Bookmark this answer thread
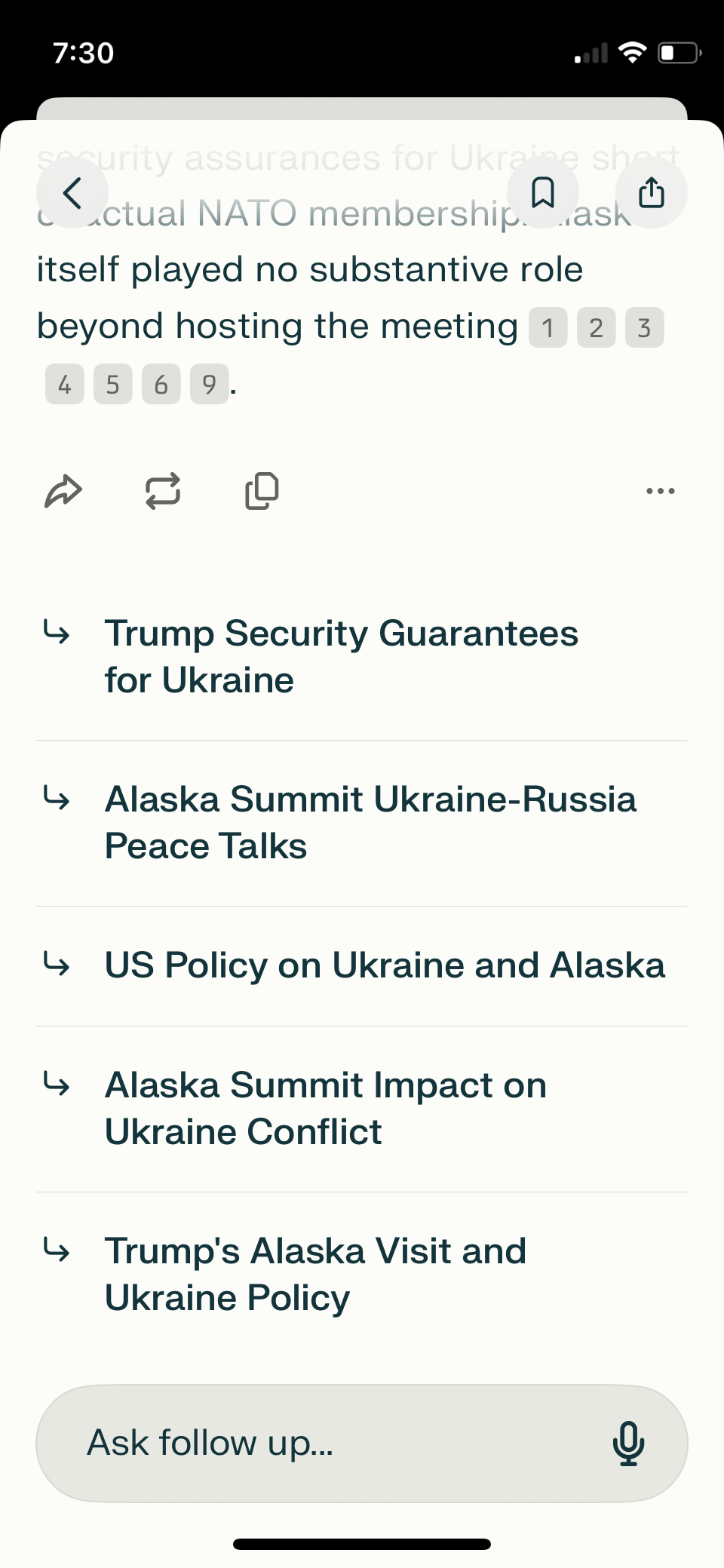 (x=543, y=193)
